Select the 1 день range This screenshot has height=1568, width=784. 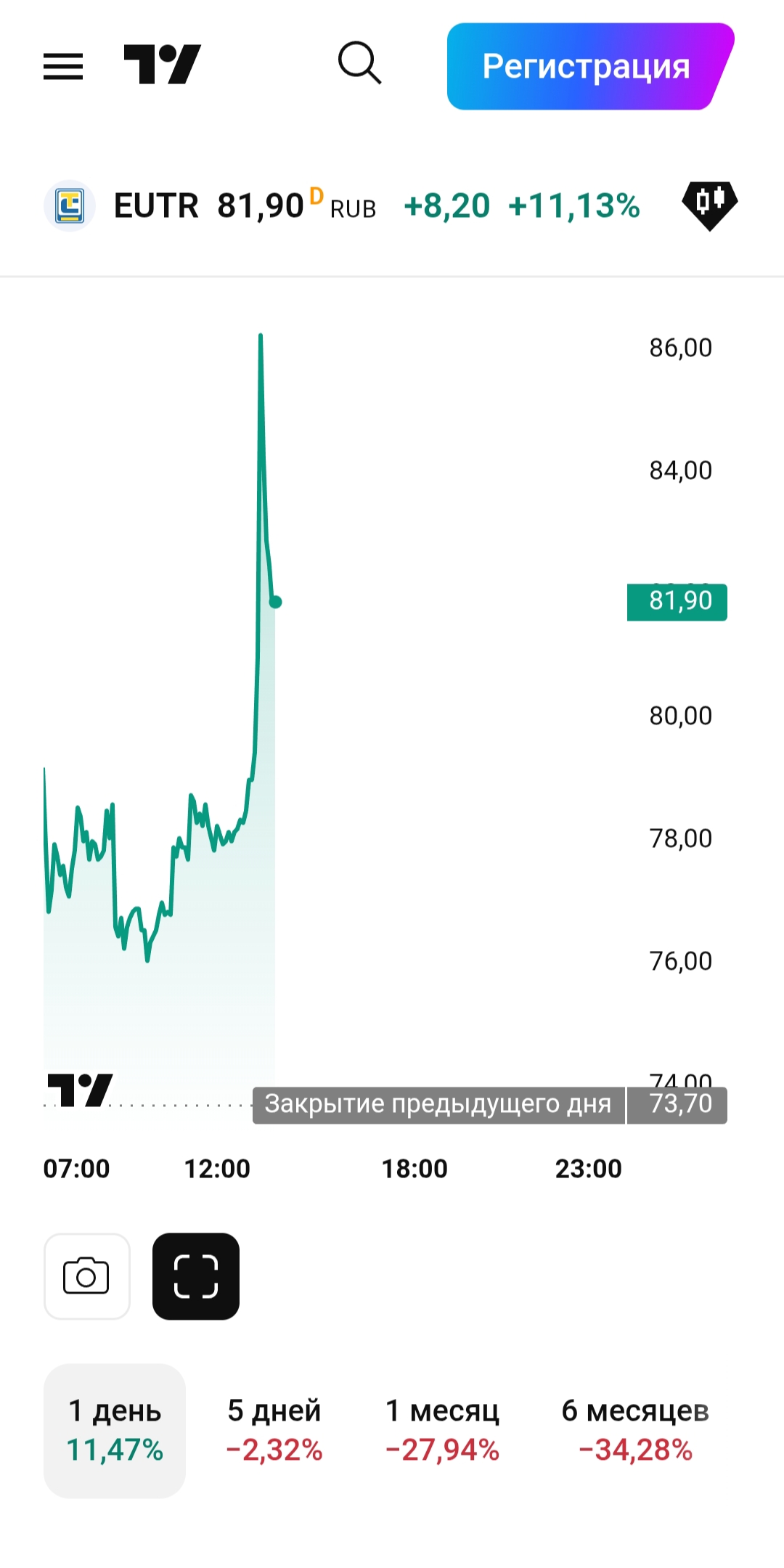click(115, 1430)
